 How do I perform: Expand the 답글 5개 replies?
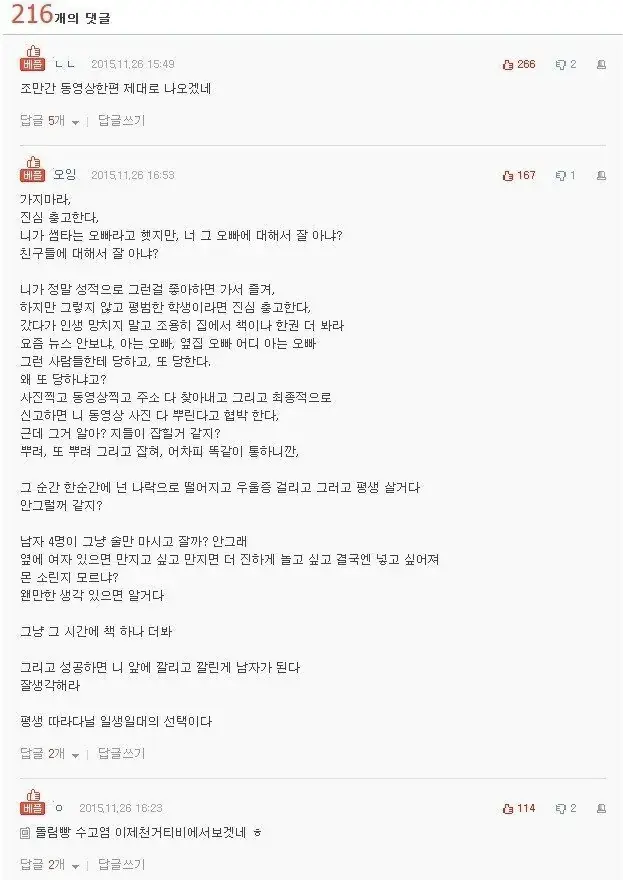49,120
